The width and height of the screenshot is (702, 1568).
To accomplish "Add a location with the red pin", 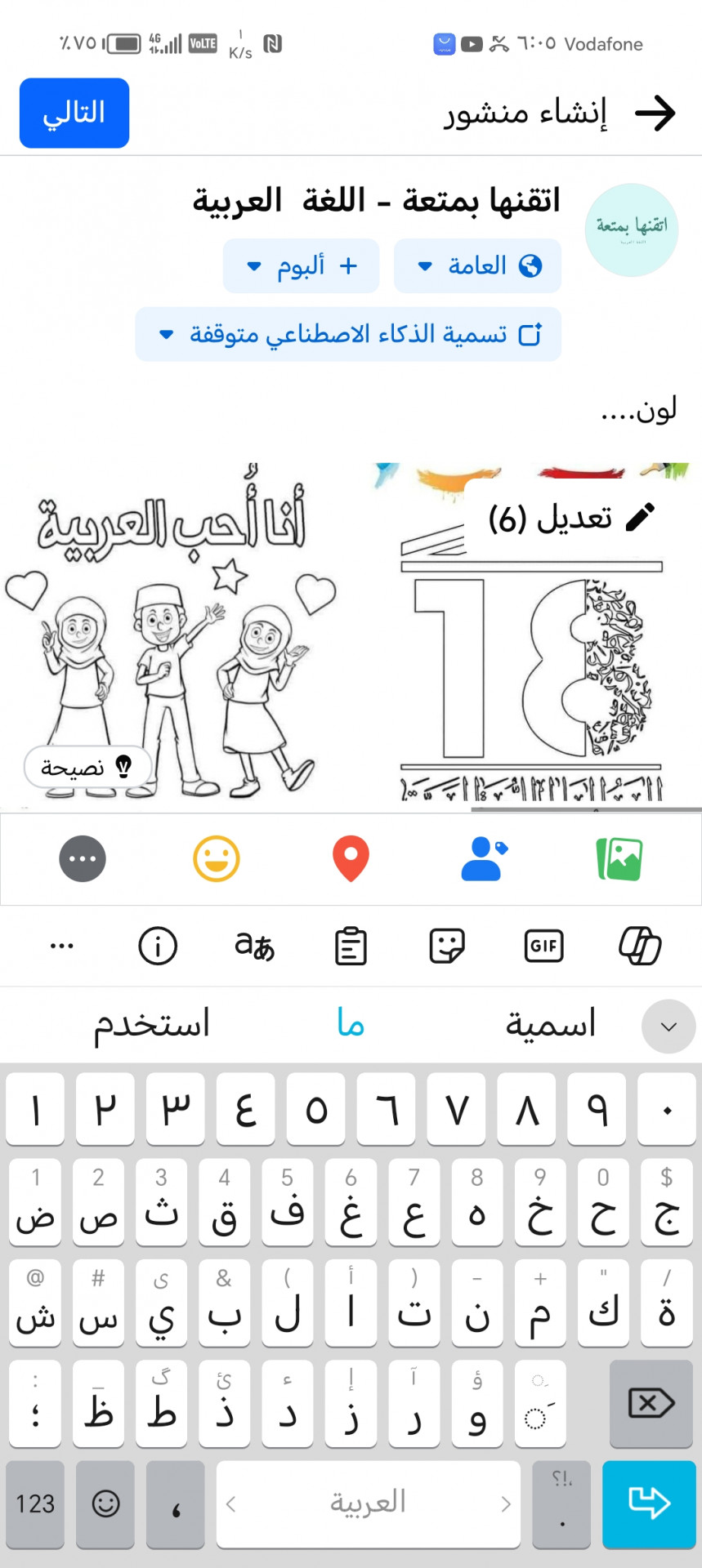I will point(351,859).
